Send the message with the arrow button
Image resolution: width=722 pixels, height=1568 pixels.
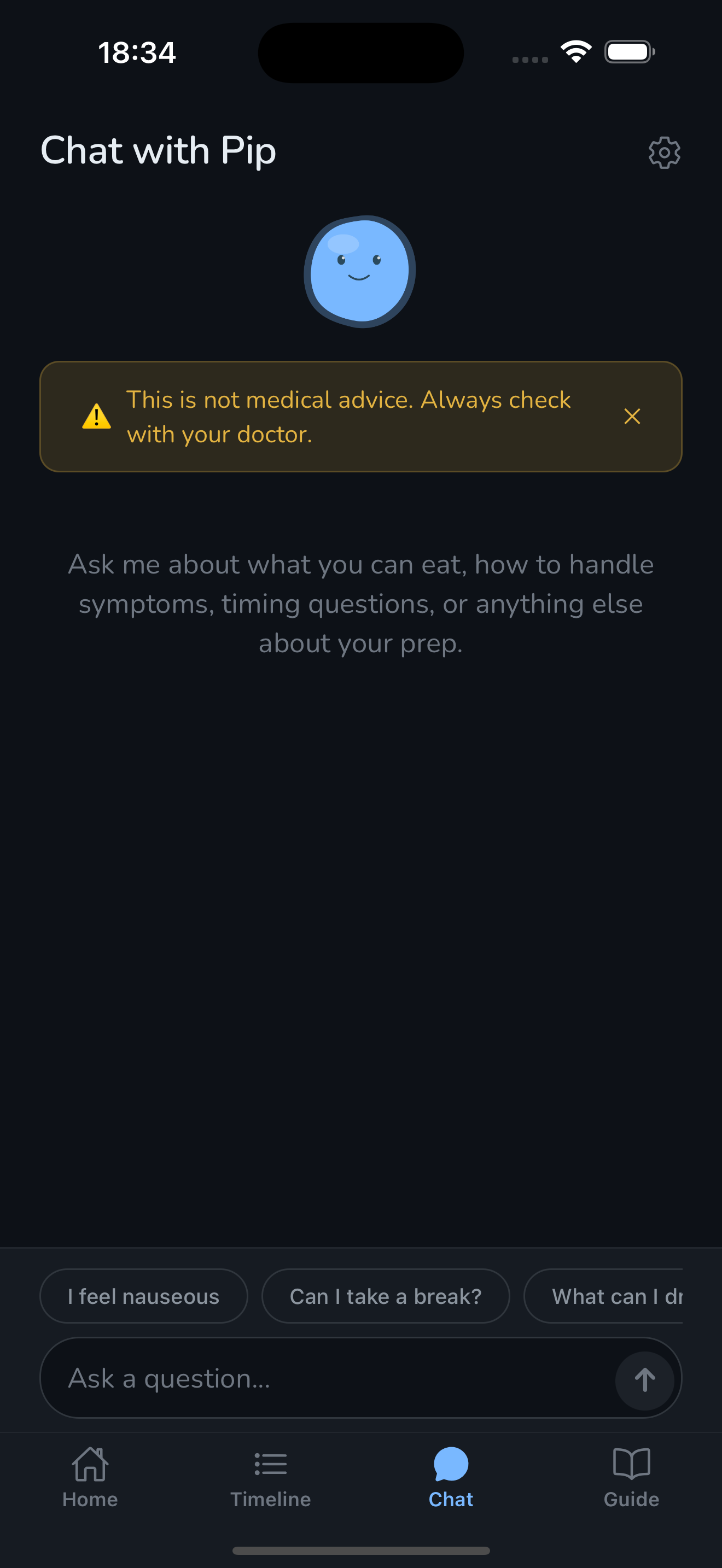click(645, 1380)
